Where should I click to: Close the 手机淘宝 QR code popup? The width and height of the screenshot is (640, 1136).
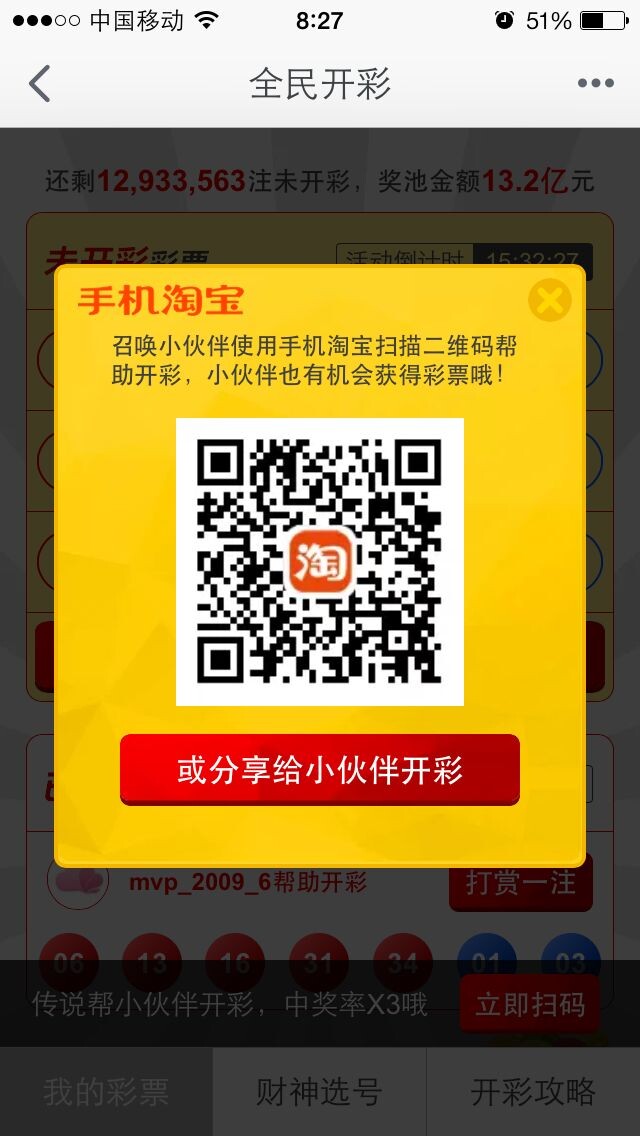(549, 300)
